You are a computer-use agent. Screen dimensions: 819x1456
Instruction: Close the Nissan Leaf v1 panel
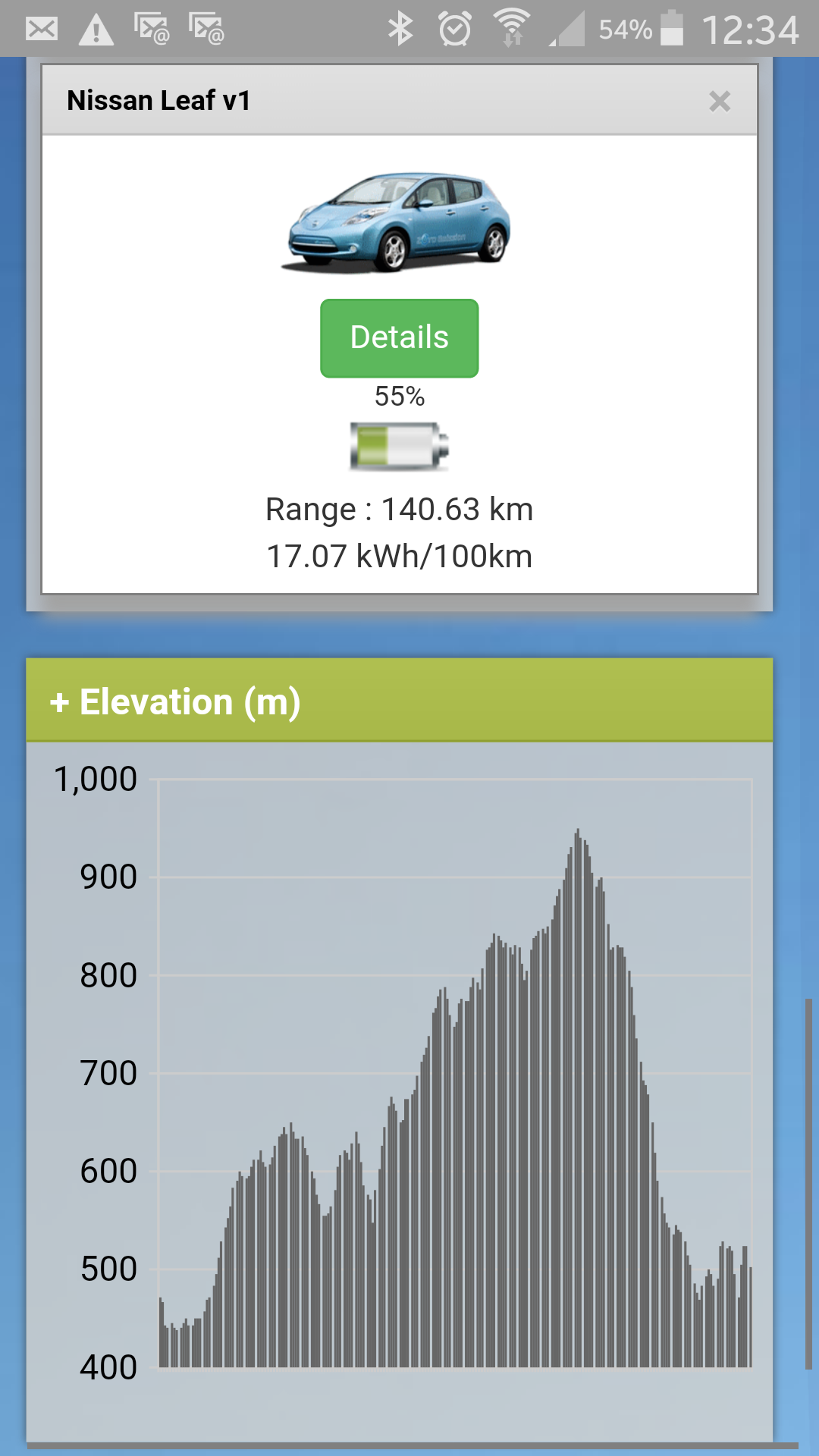click(720, 101)
